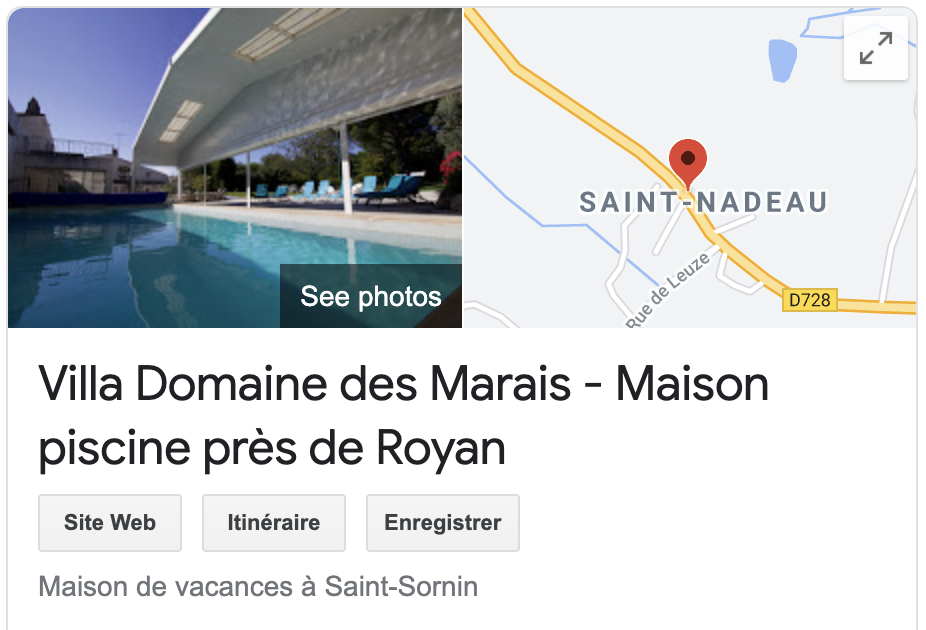926x630 pixels.
Task: Open the See photos gallery
Action: 370,297
